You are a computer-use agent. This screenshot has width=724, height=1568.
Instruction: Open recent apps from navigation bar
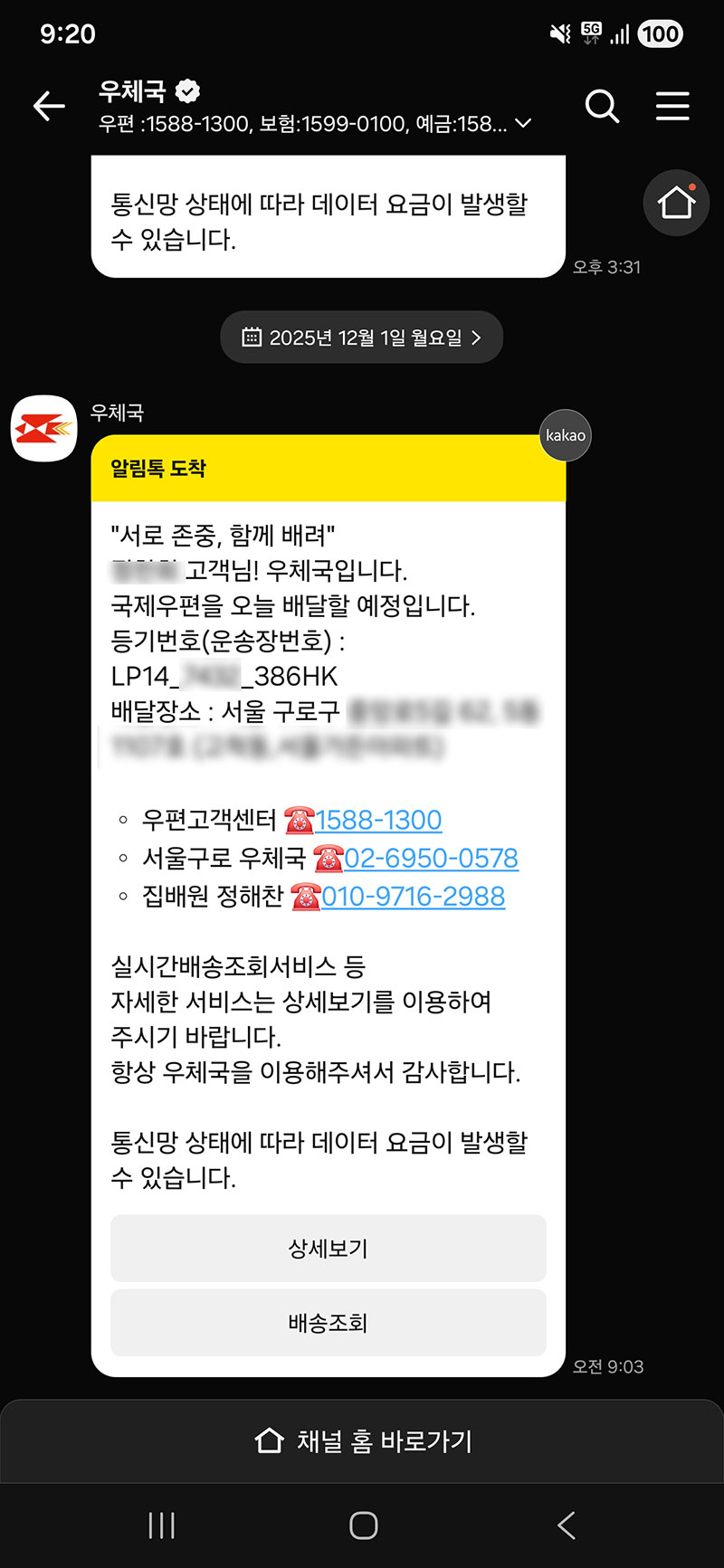[x=161, y=1525]
